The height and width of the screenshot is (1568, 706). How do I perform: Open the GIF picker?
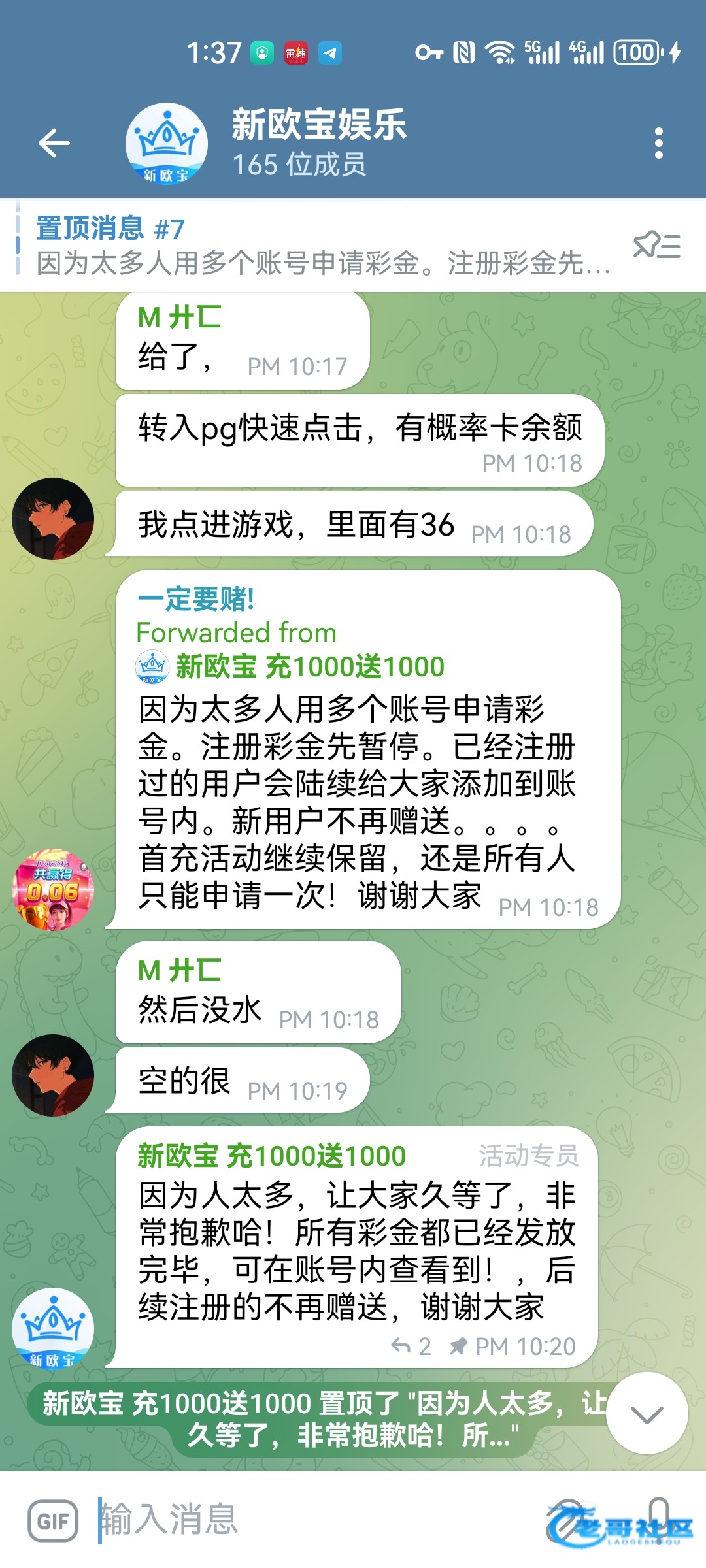[53, 1521]
